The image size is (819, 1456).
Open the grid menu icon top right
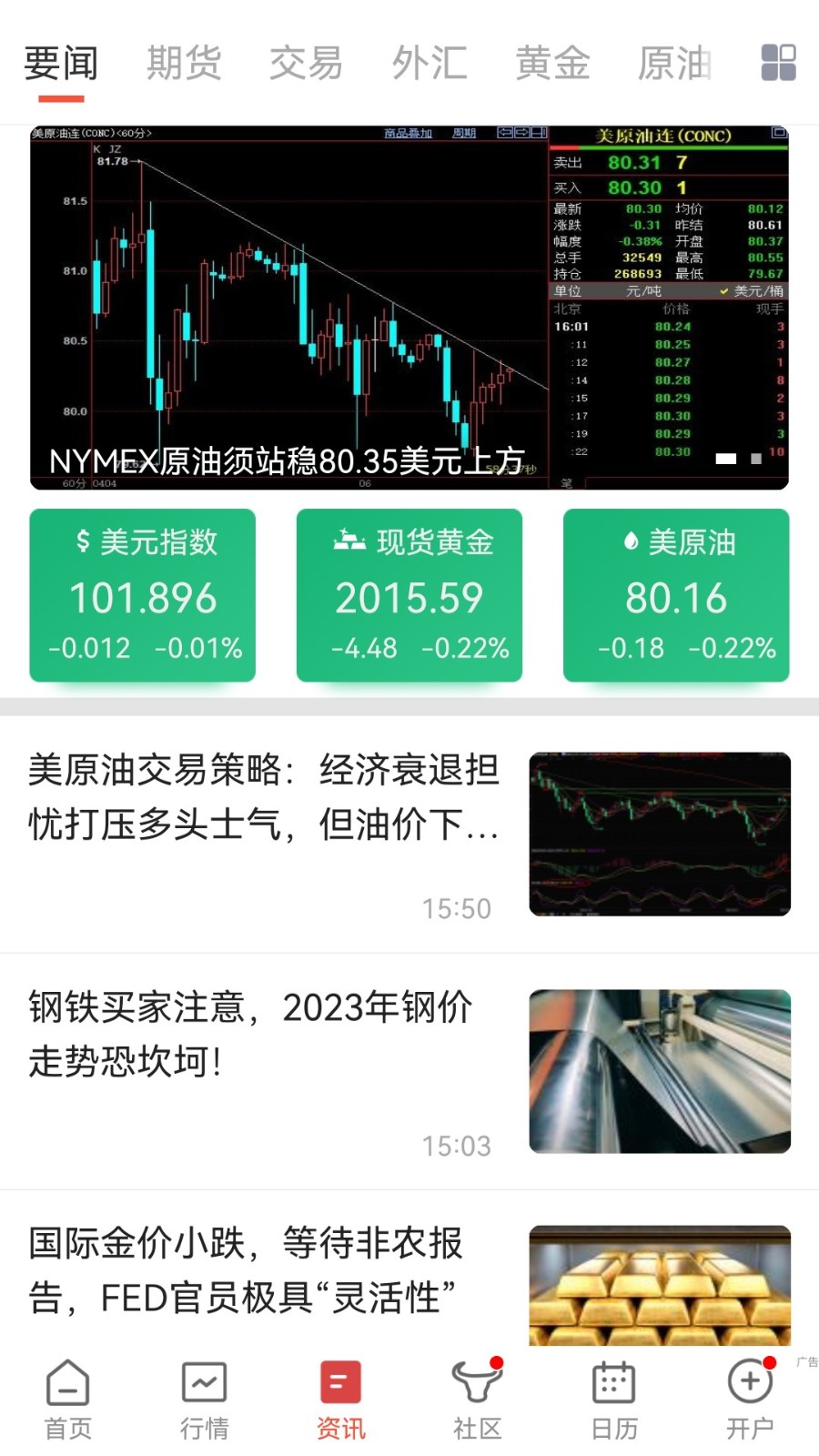pos(778,62)
